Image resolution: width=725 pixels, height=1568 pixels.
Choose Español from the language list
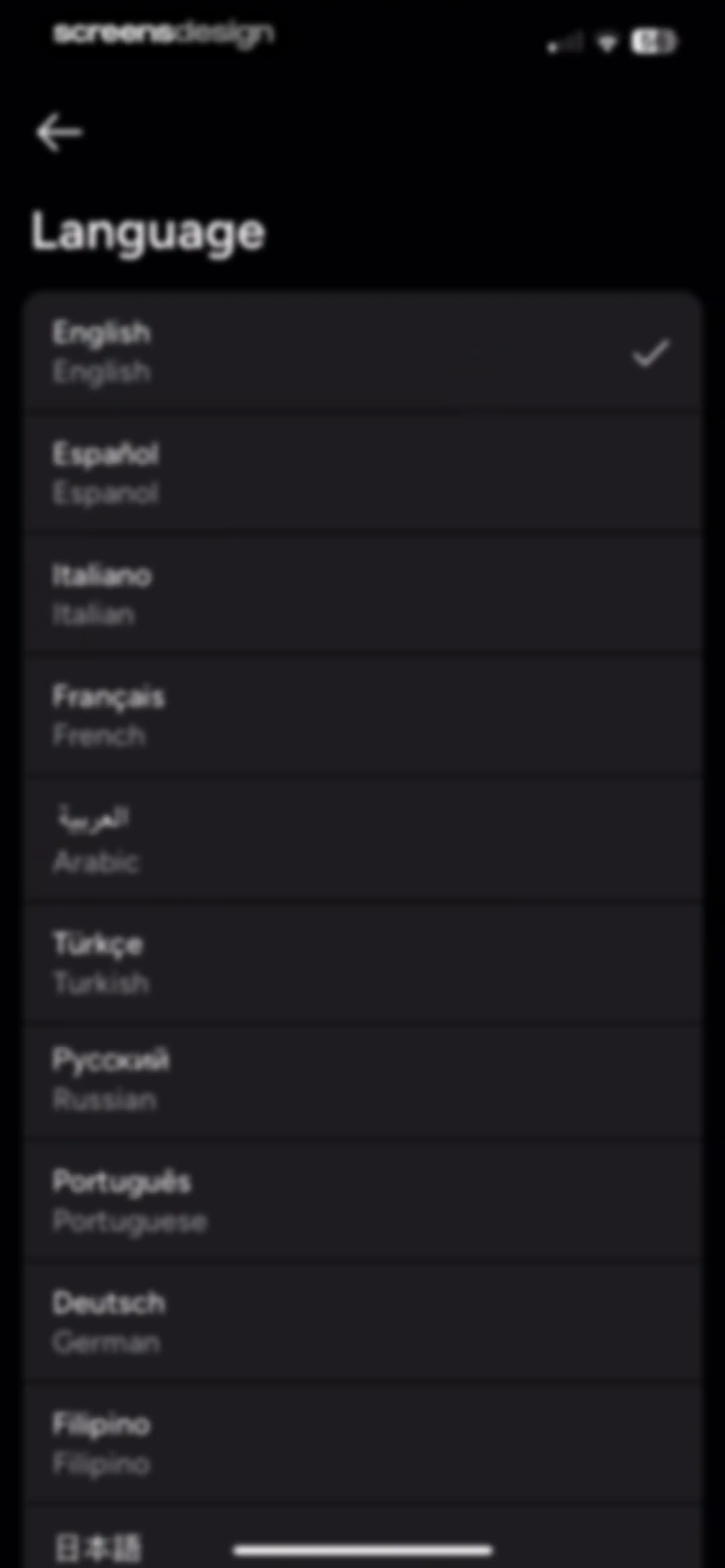(364, 473)
